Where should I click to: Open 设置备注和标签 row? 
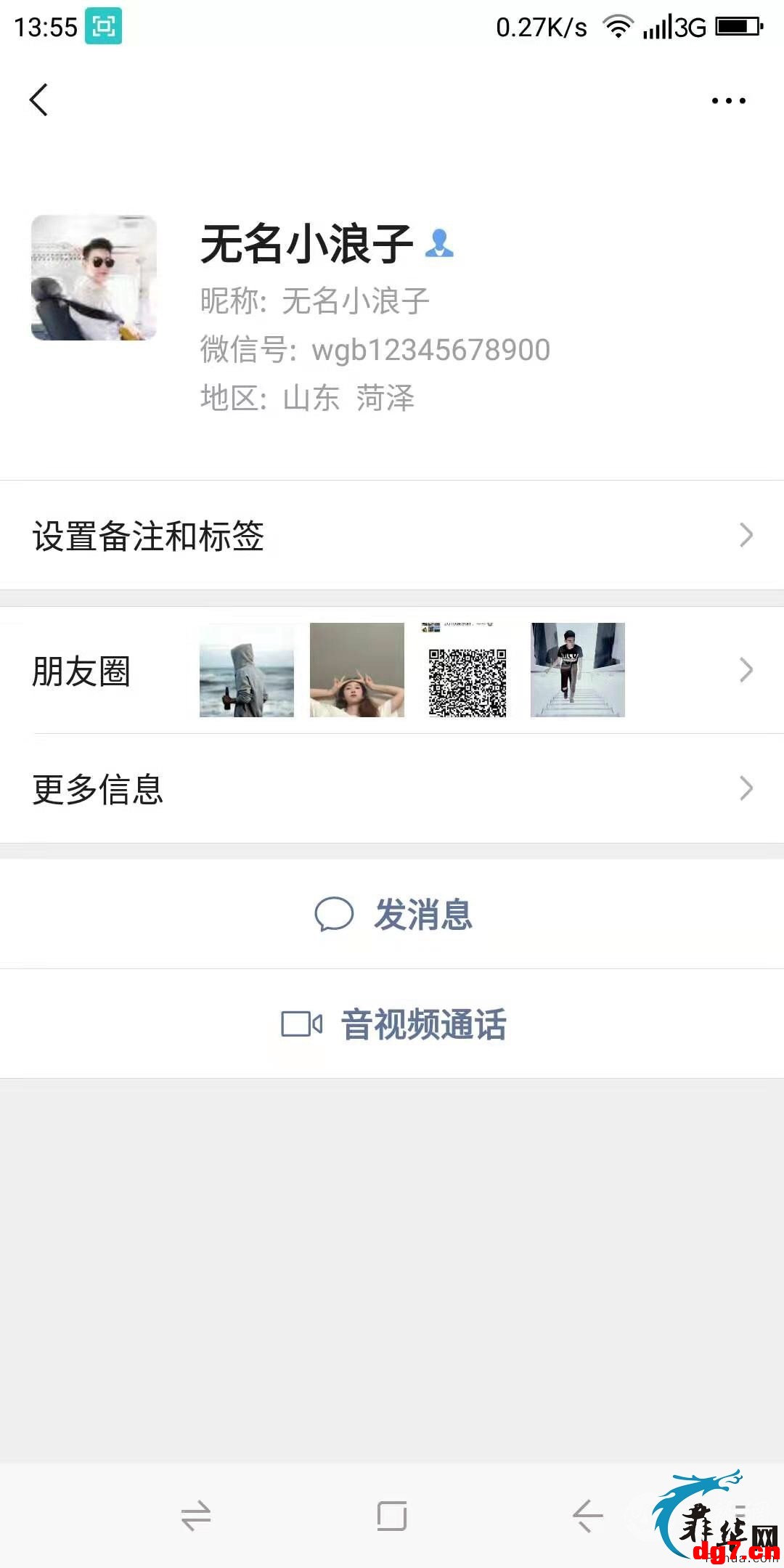point(392,535)
